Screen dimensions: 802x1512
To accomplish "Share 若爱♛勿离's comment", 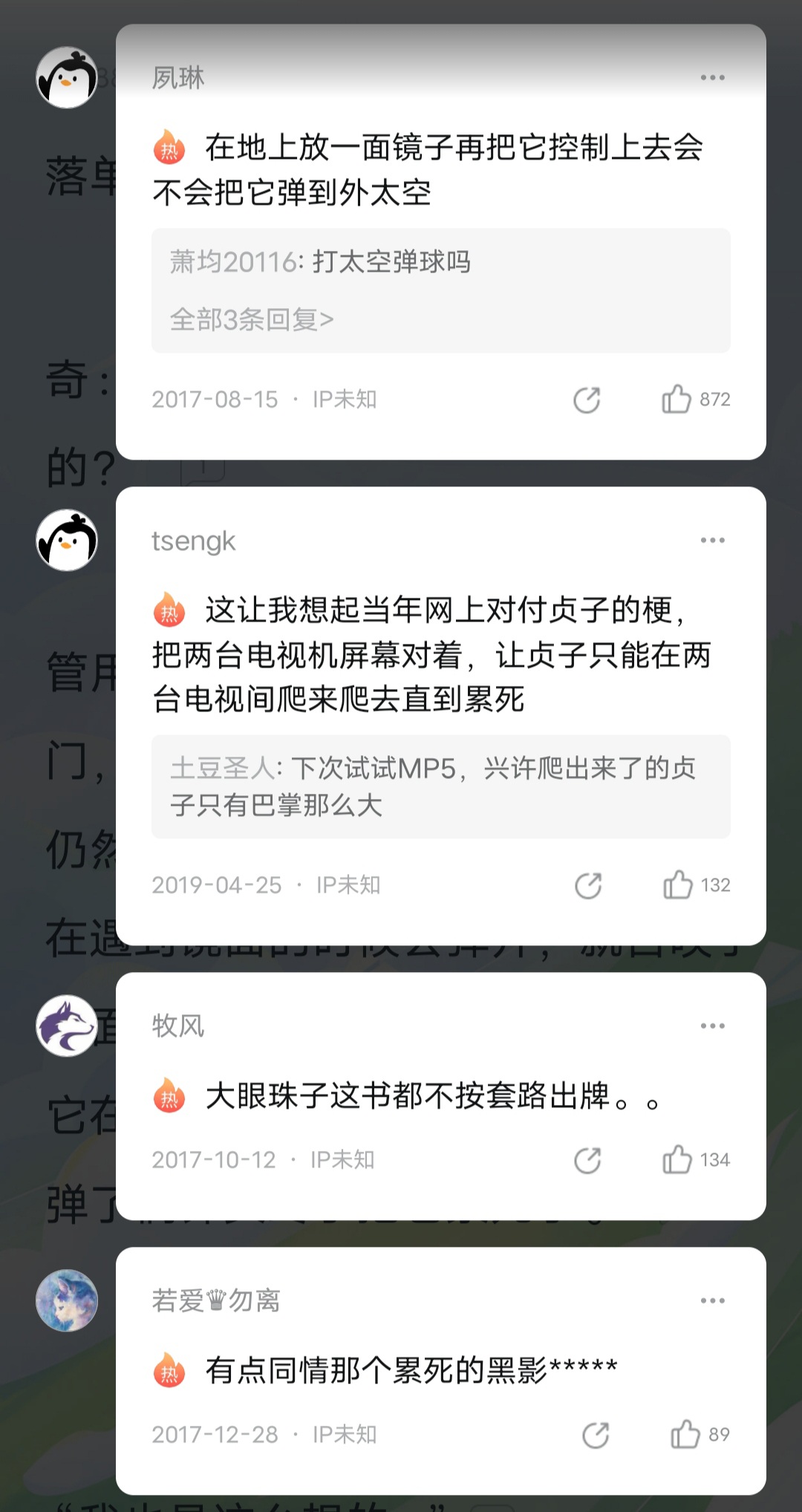I will pos(596,1435).
